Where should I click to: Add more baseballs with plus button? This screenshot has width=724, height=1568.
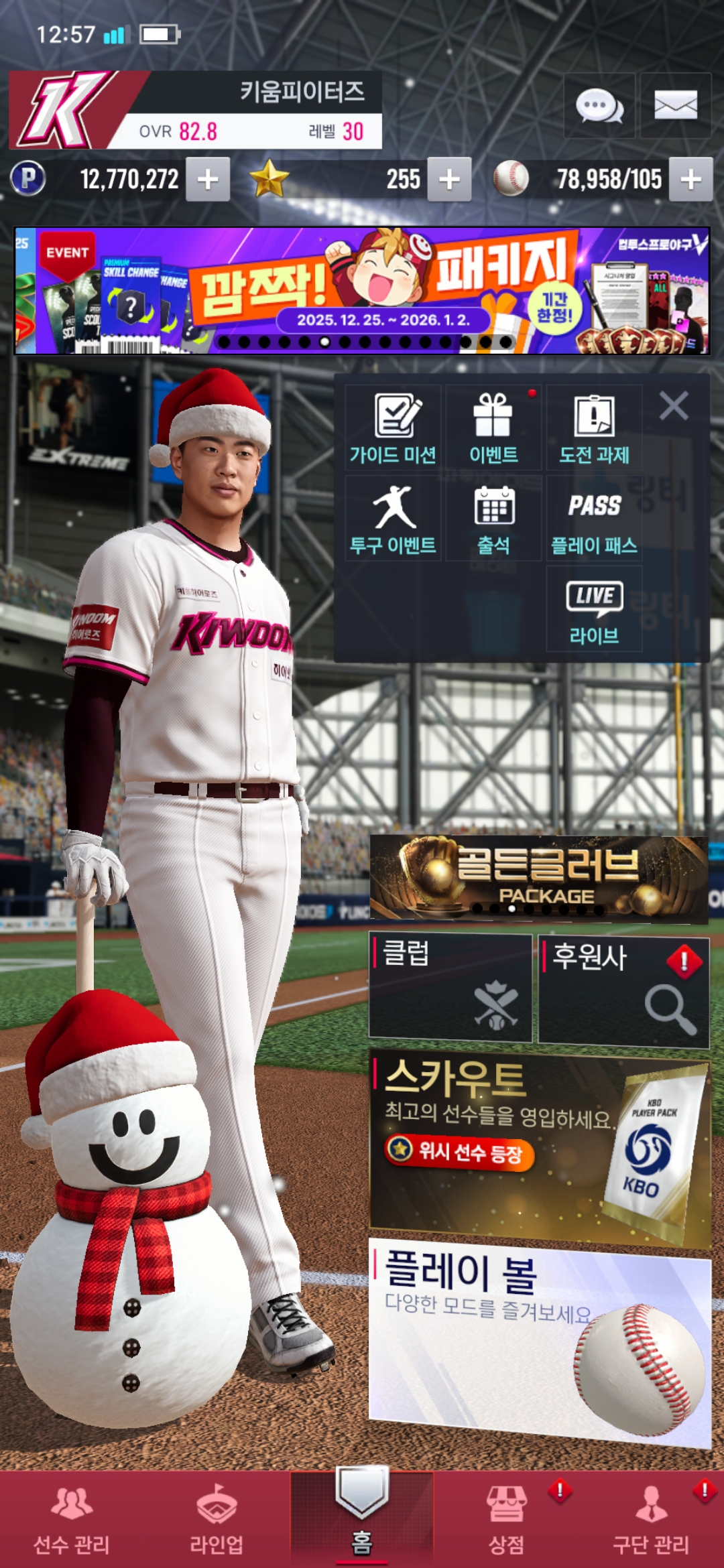point(690,180)
